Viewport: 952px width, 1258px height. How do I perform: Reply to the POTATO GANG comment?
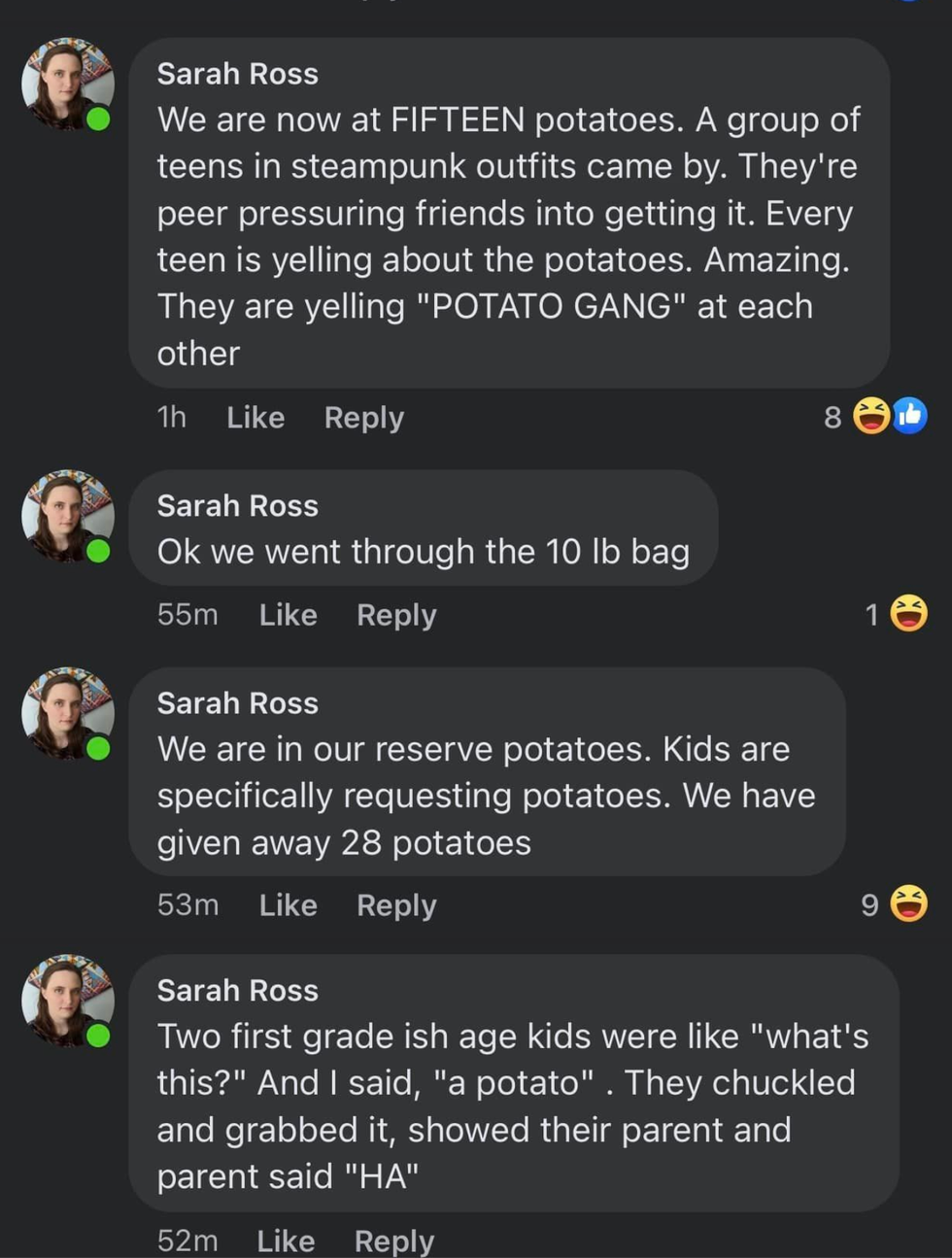click(363, 418)
